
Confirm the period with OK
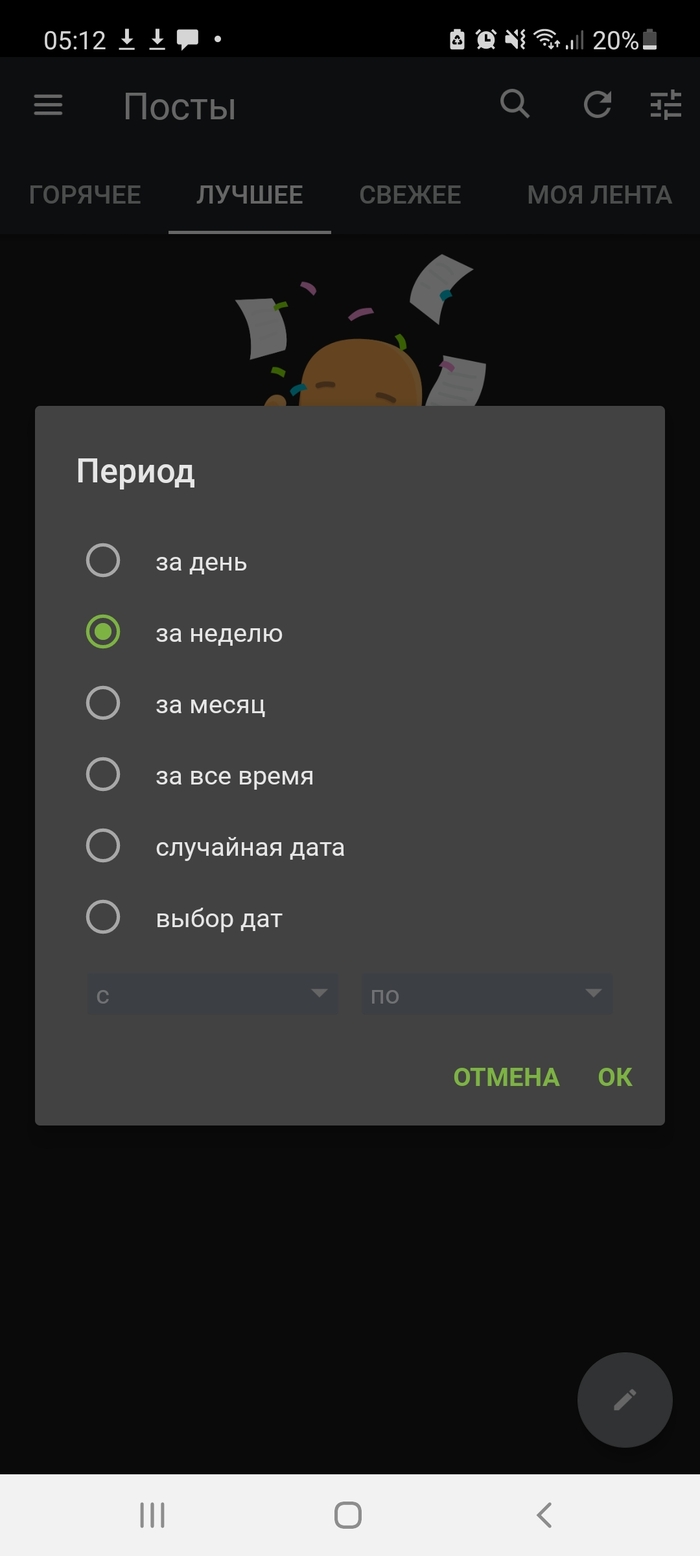(615, 1077)
